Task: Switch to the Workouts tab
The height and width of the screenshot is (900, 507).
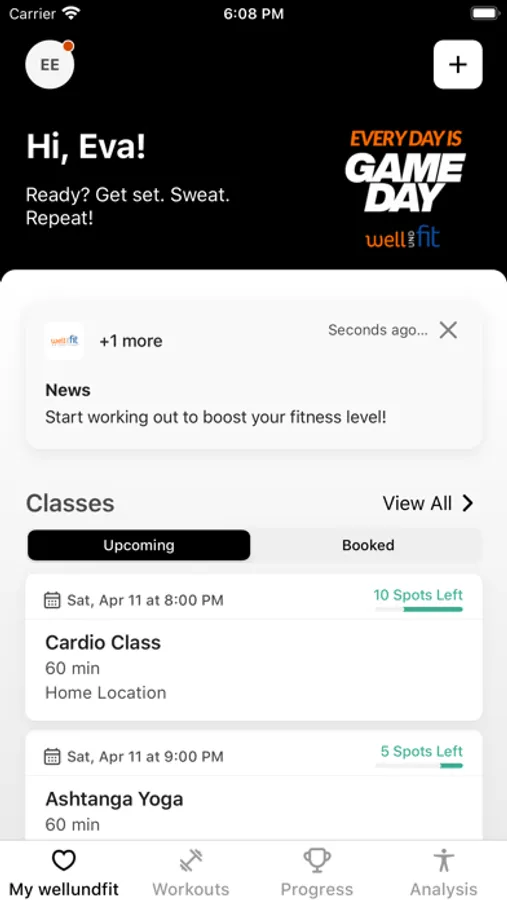Action: 191,872
